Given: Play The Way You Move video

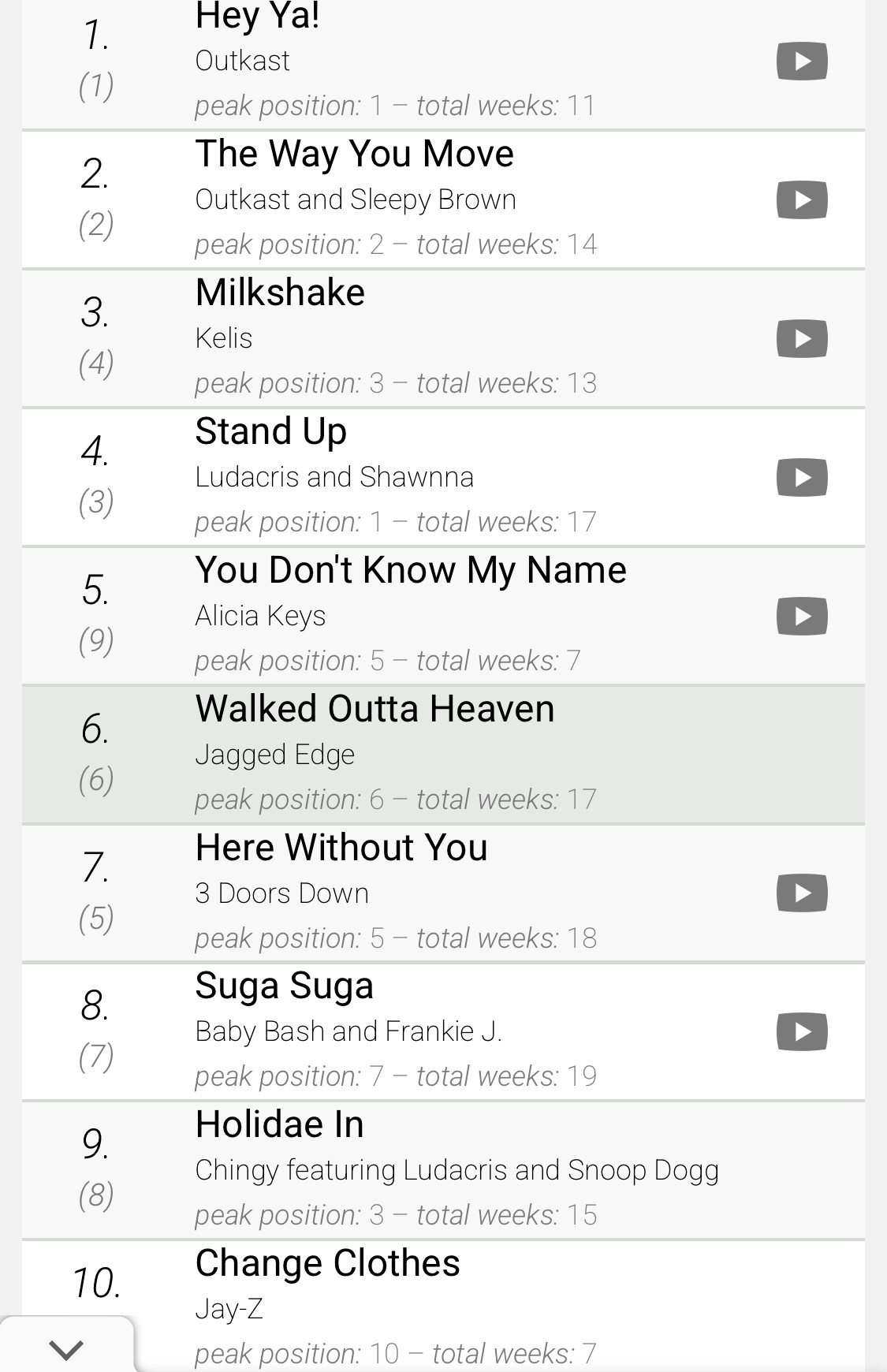Looking at the screenshot, I should click(x=801, y=199).
